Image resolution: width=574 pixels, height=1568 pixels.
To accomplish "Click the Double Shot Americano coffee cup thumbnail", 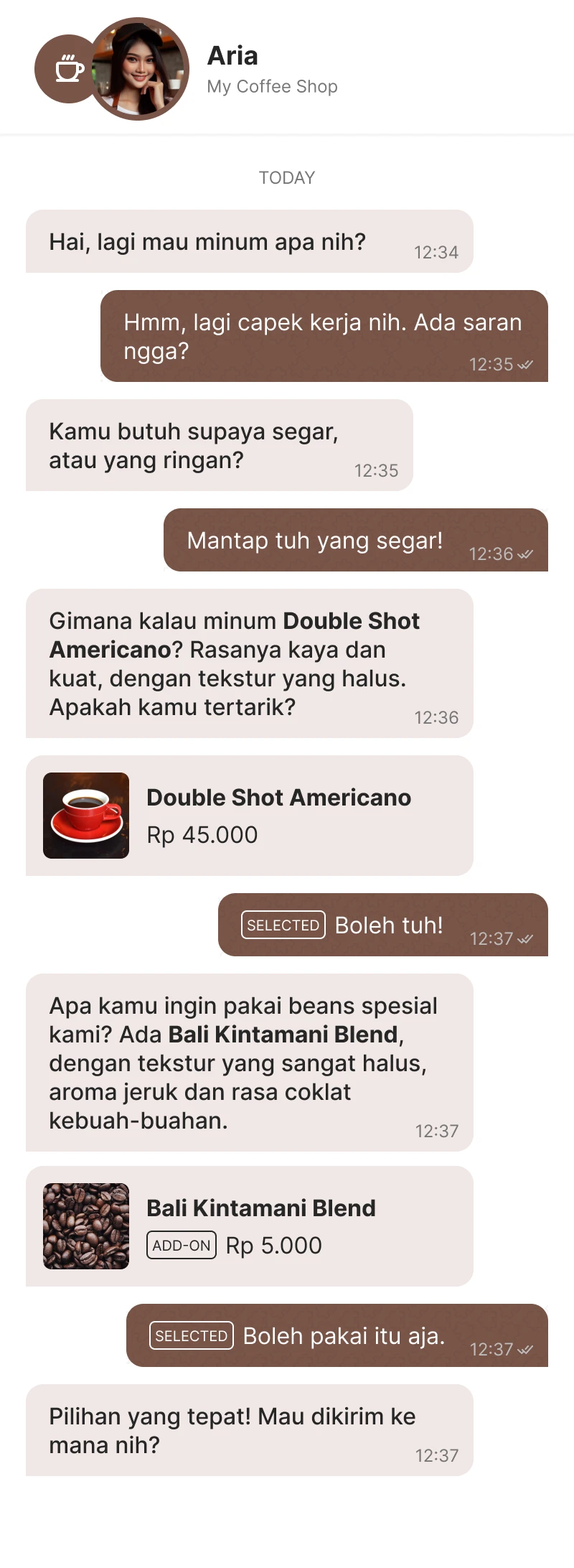I will (85, 815).
